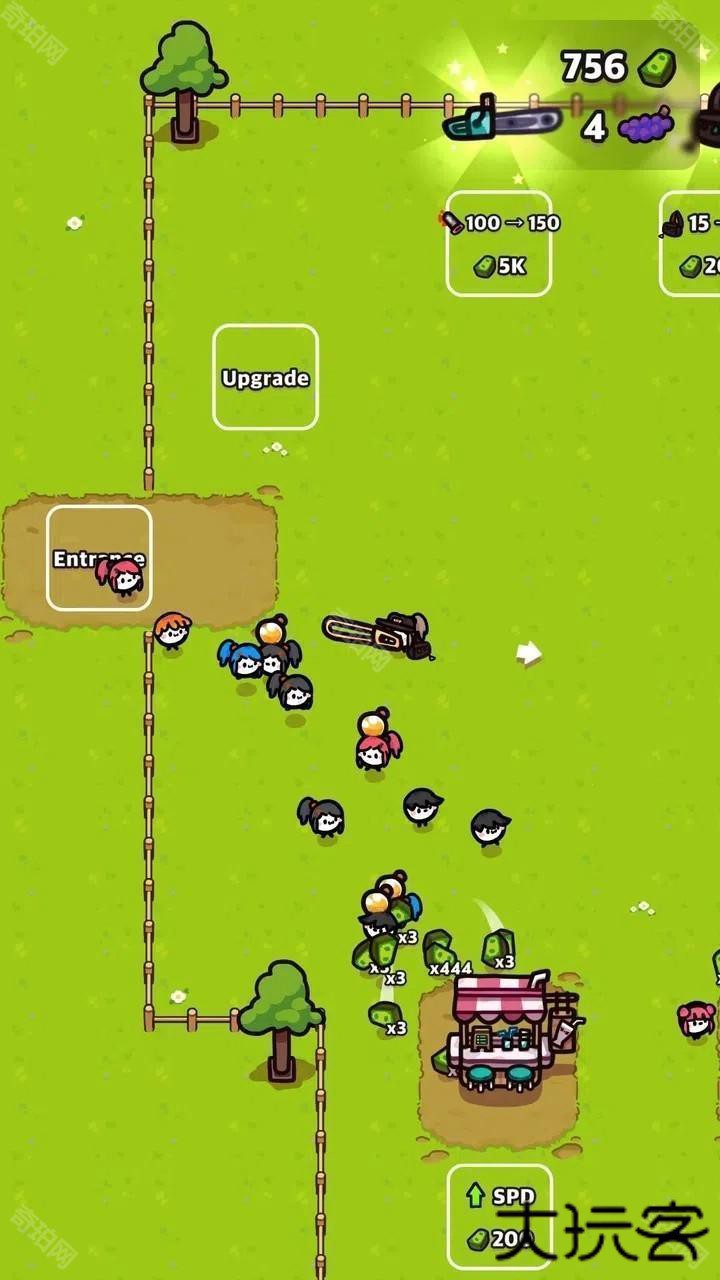Buy the 100 to 150 upgrade for 5K
The height and width of the screenshot is (1280, 720).
pyautogui.click(x=498, y=243)
